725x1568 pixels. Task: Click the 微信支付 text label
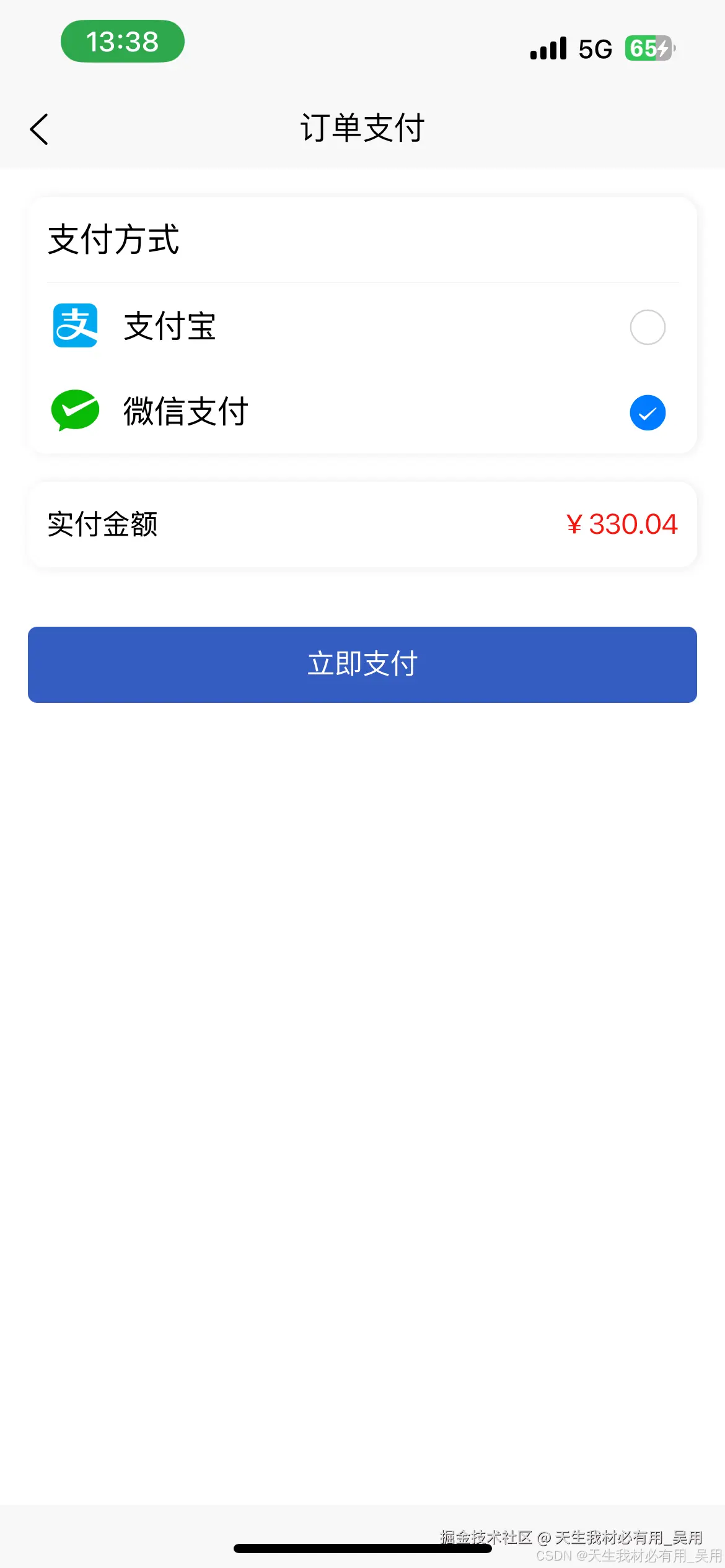click(184, 411)
